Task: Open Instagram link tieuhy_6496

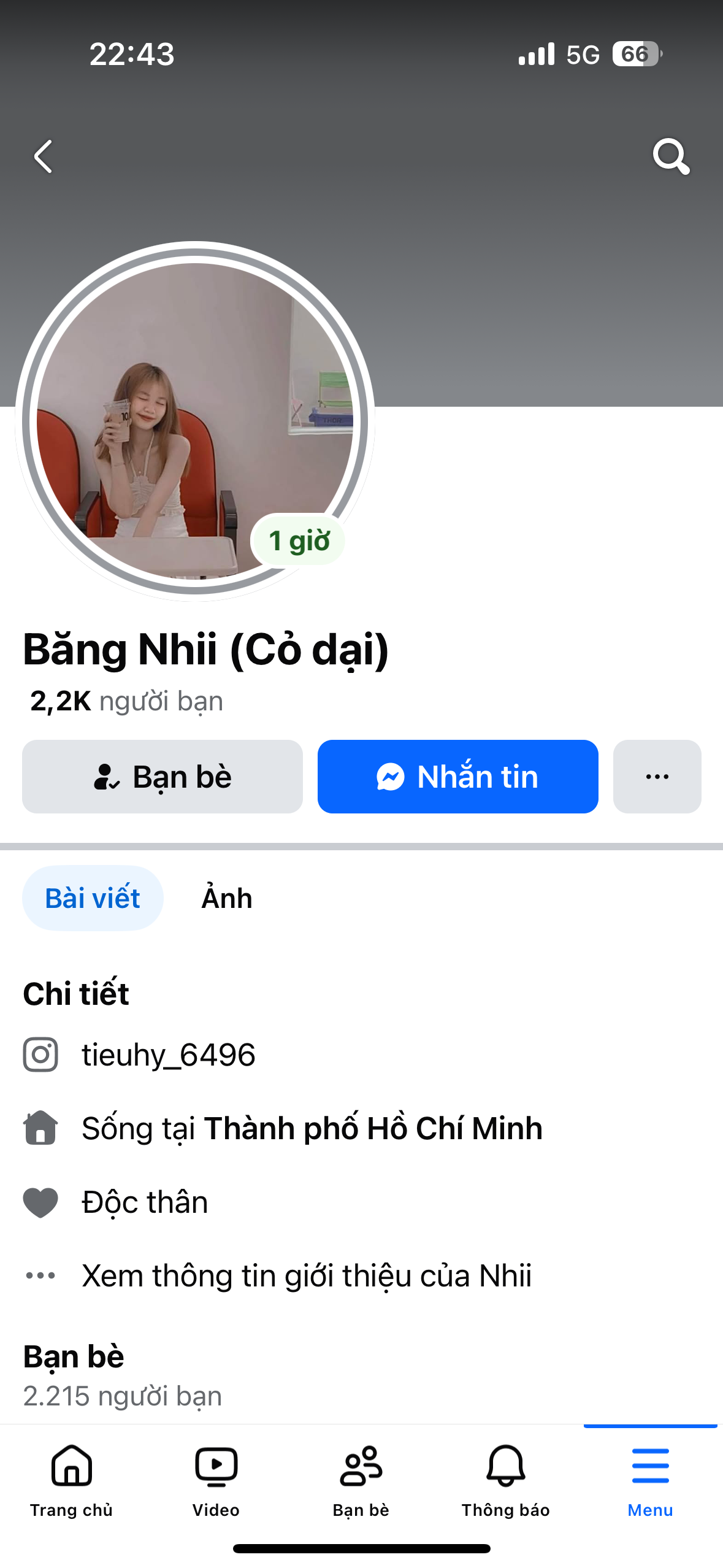Action: click(168, 1055)
